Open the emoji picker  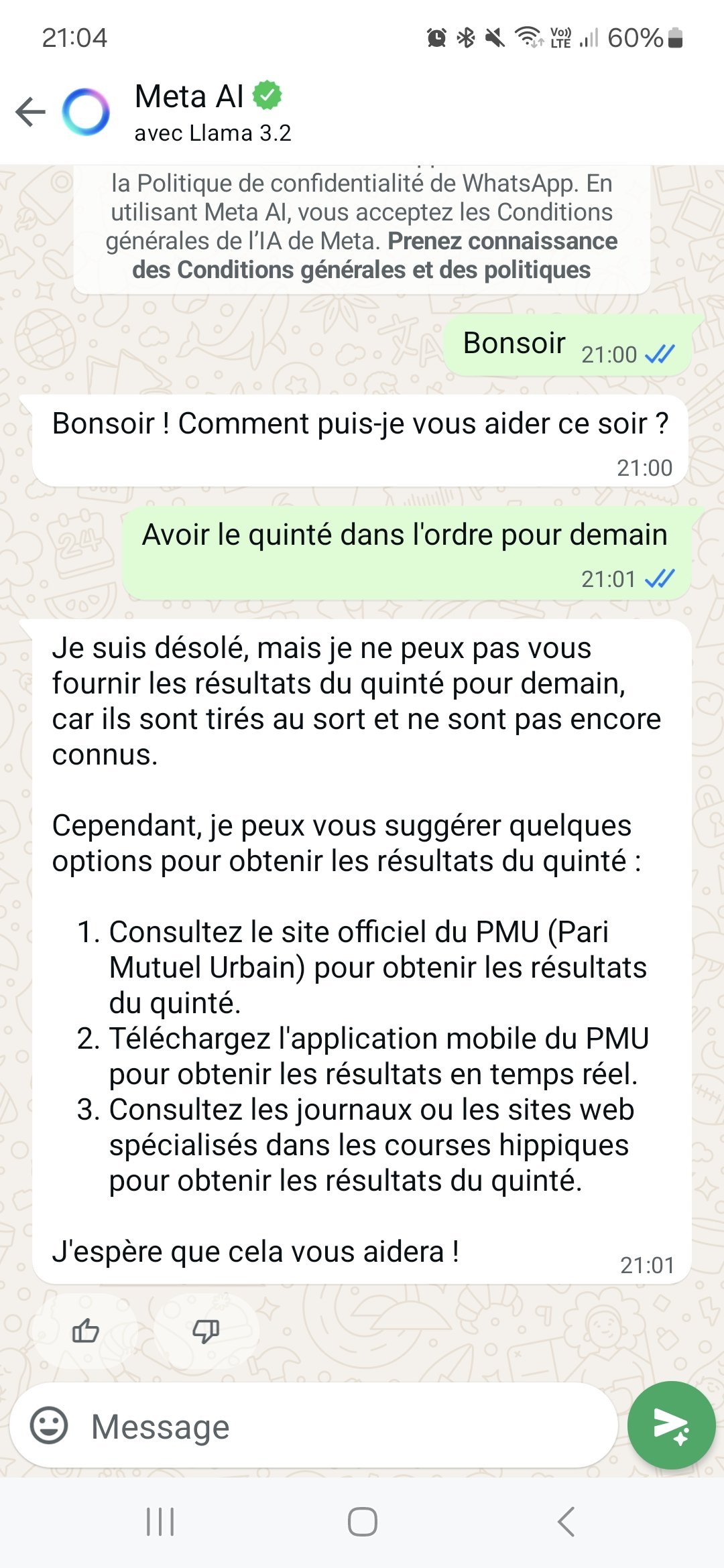[x=49, y=1425]
